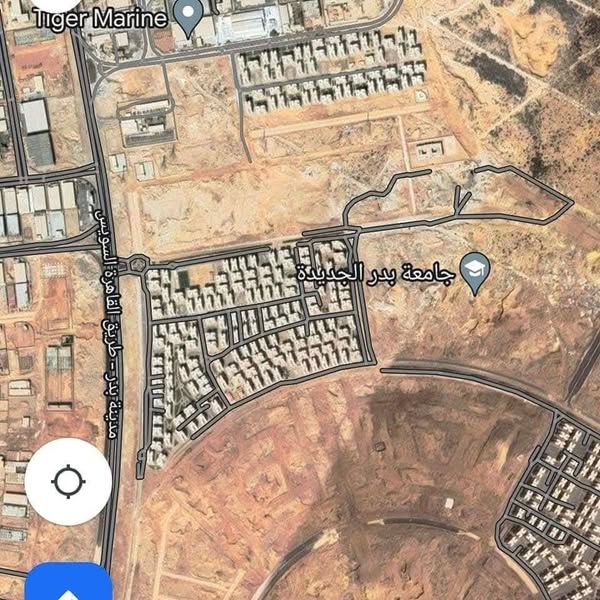This screenshot has height=600, width=600.
Task: Tap the blue directions button
Action: click(x=68, y=584)
